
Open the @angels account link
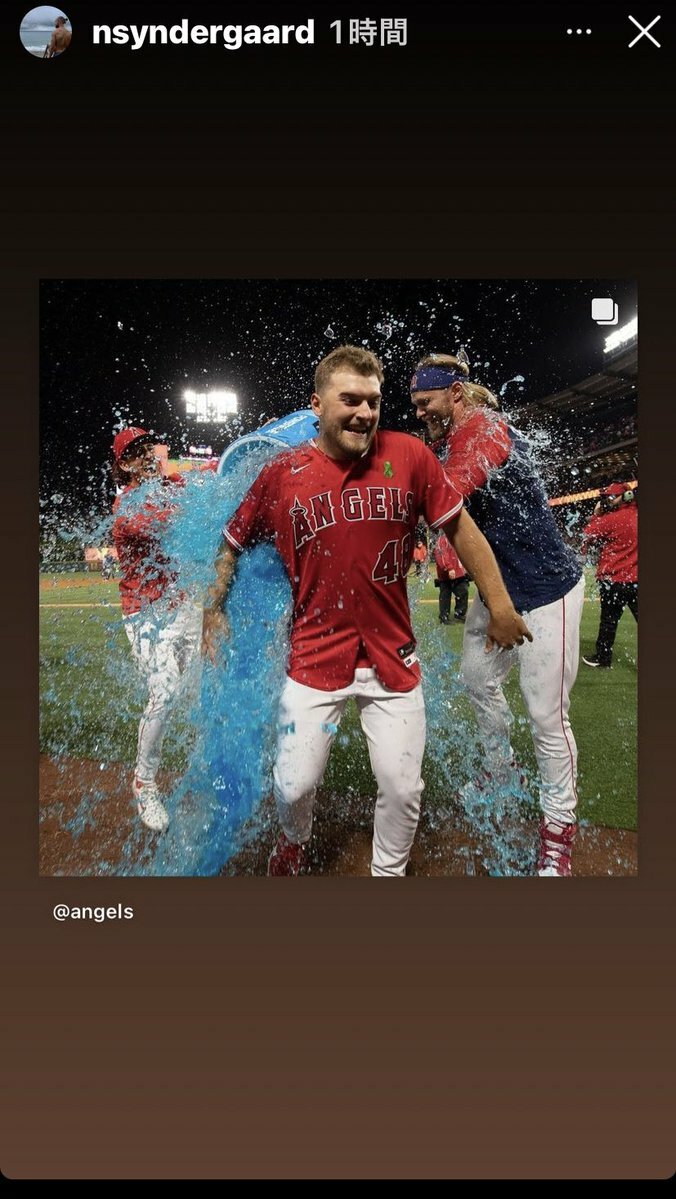[x=93, y=912]
